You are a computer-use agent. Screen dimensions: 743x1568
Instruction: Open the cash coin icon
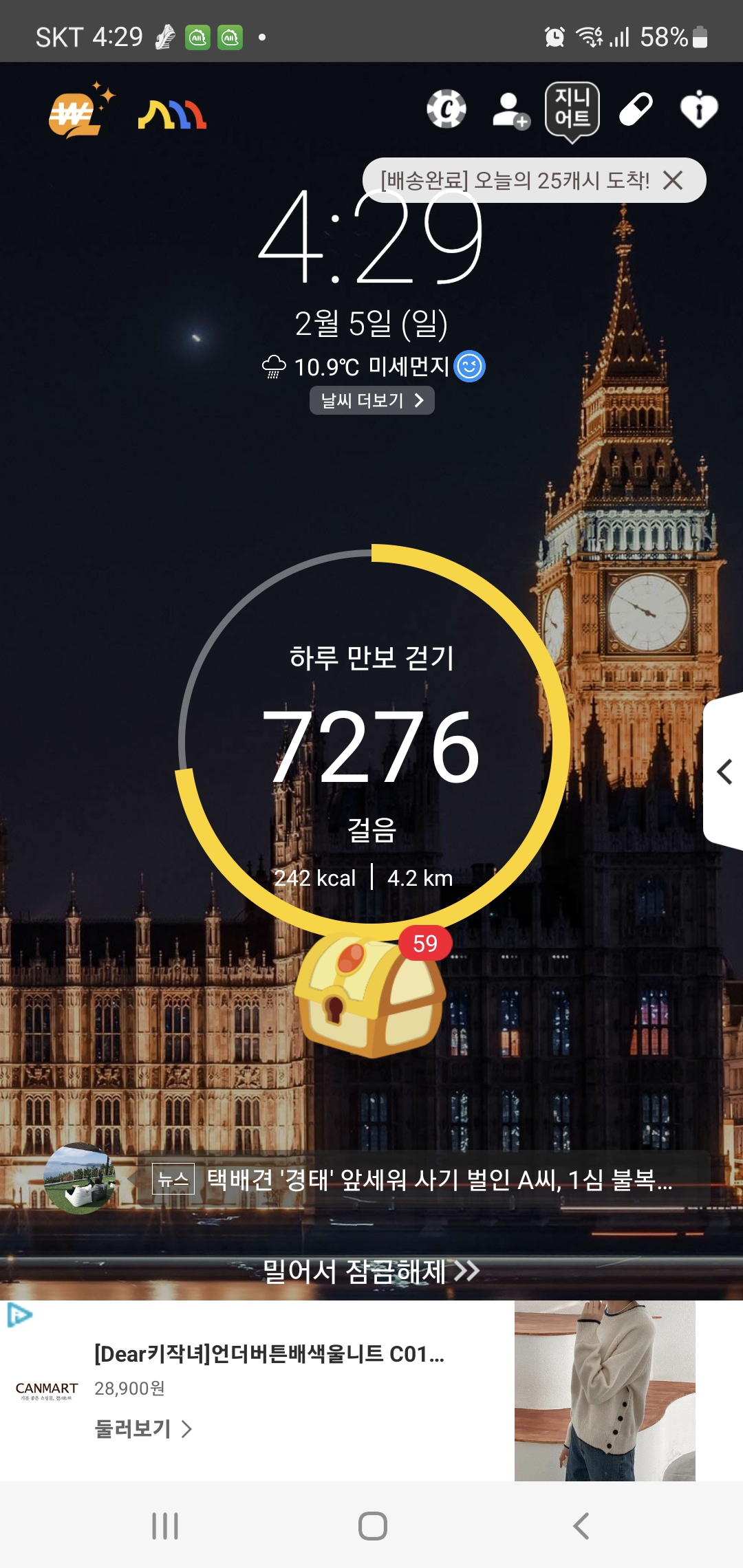(x=446, y=109)
